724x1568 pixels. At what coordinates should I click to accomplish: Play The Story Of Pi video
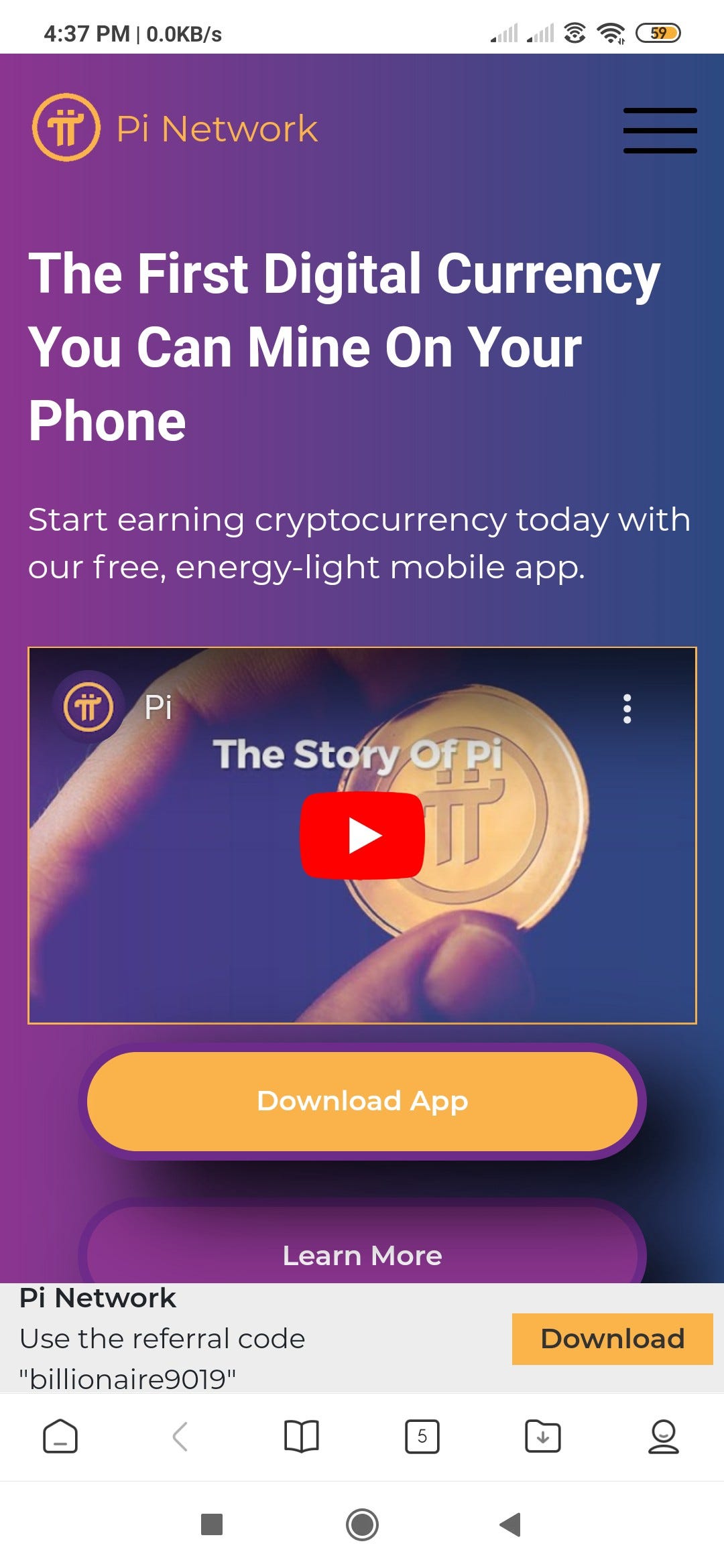point(362,835)
